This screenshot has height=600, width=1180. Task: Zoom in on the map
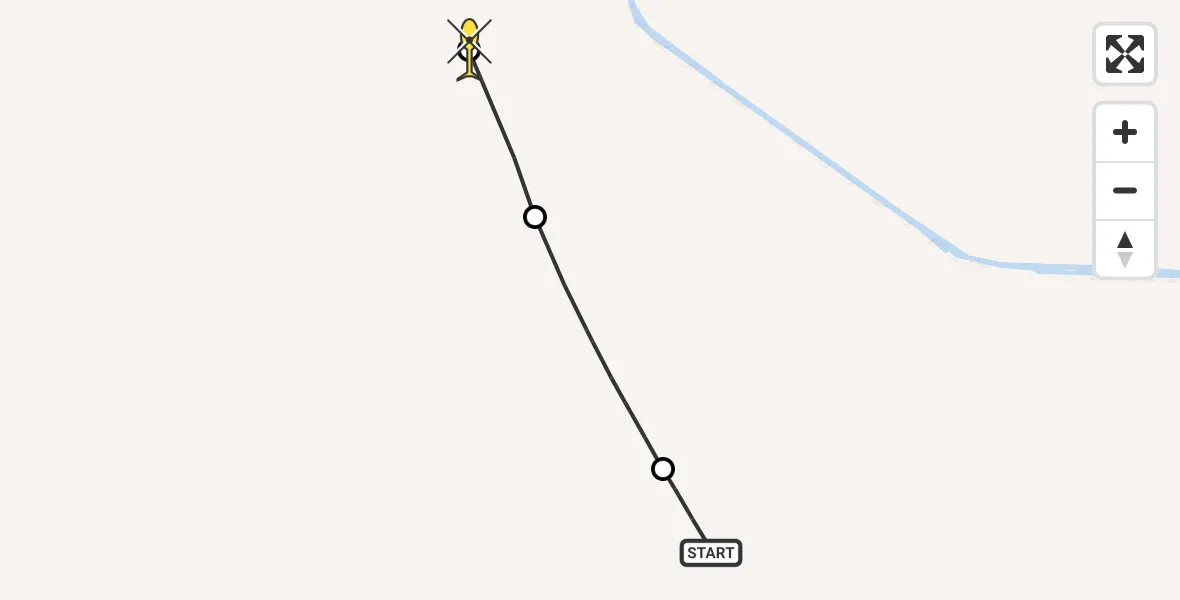click(1124, 132)
